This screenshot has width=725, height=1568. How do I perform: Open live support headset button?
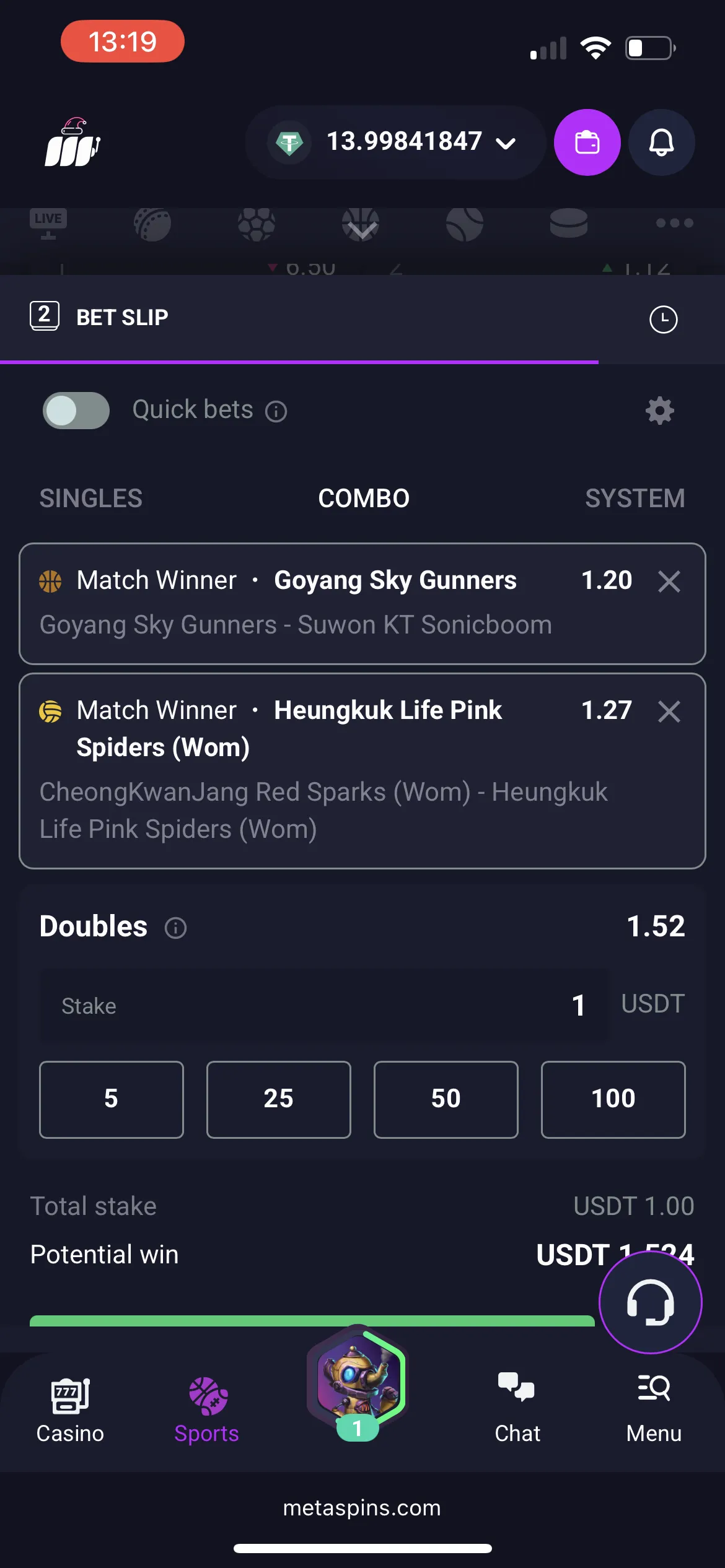(650, 1302)
